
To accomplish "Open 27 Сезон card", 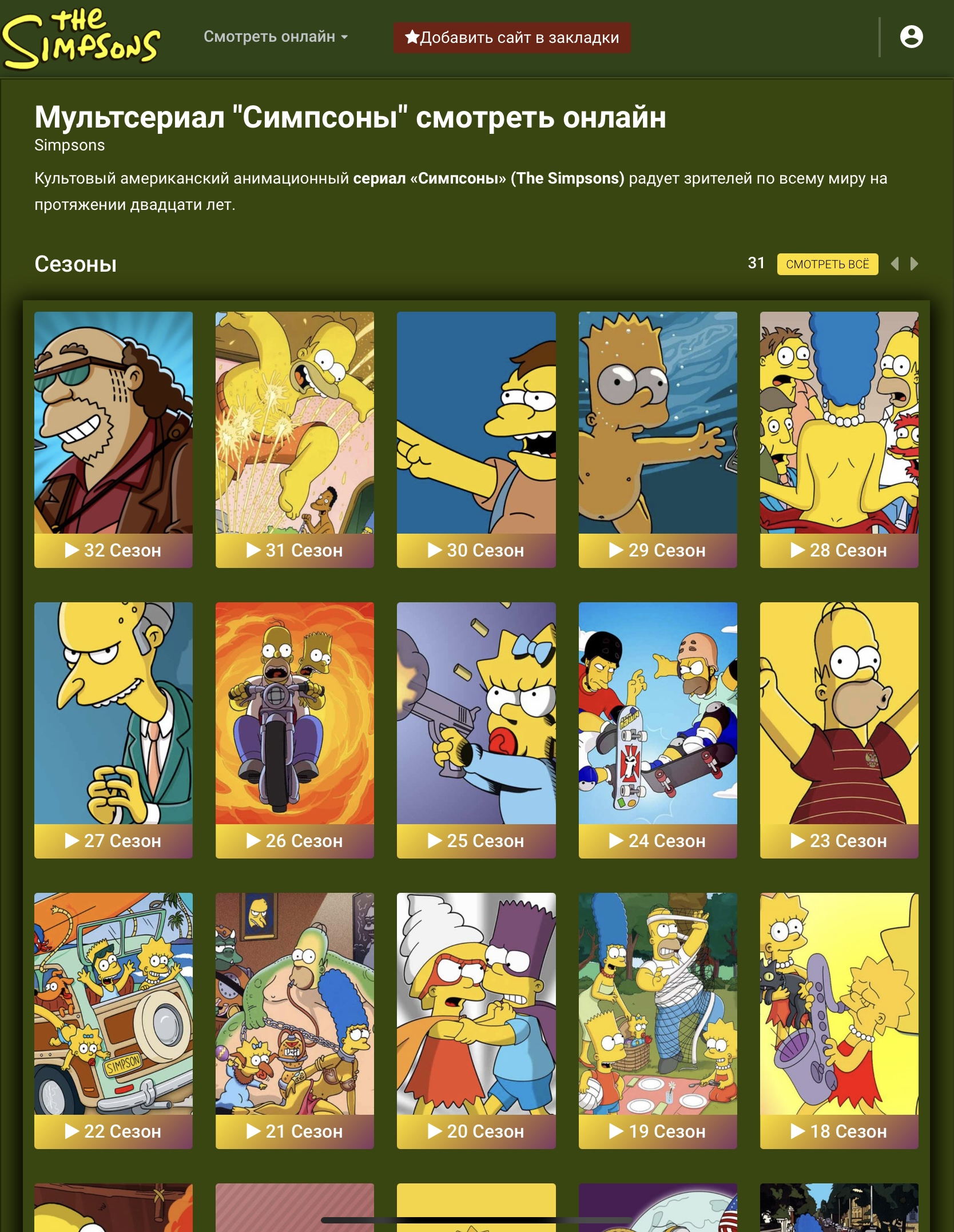I will pos(113,730).
